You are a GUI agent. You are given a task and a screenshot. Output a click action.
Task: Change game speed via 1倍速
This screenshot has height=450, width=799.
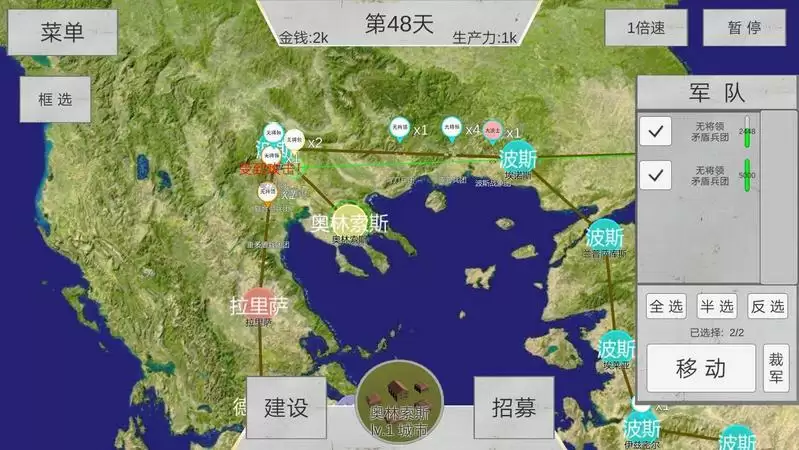pos(645,28)
